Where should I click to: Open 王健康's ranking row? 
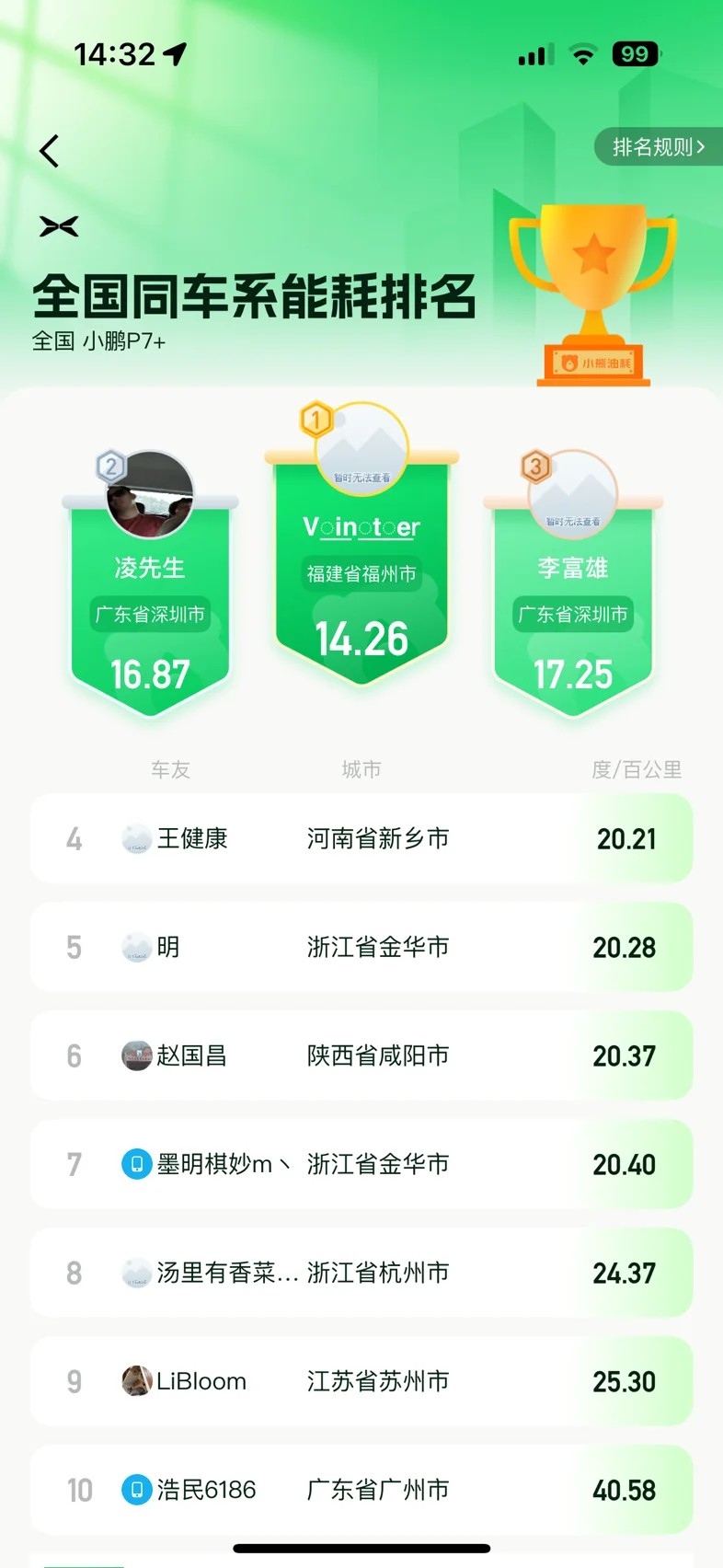click(x=361, y=838)
